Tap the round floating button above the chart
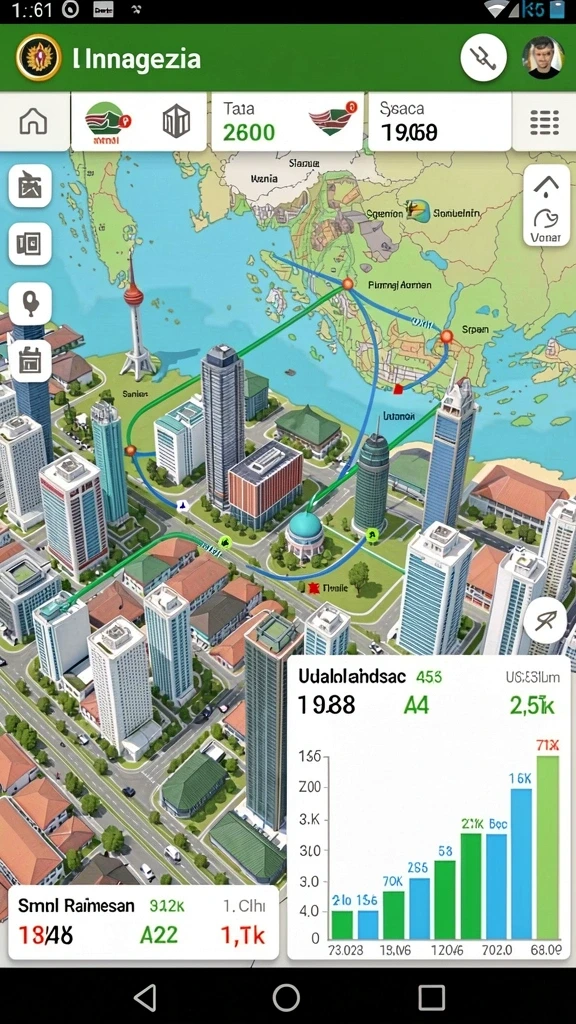This screenshot has height=1024, width=576. coord(545,620)
